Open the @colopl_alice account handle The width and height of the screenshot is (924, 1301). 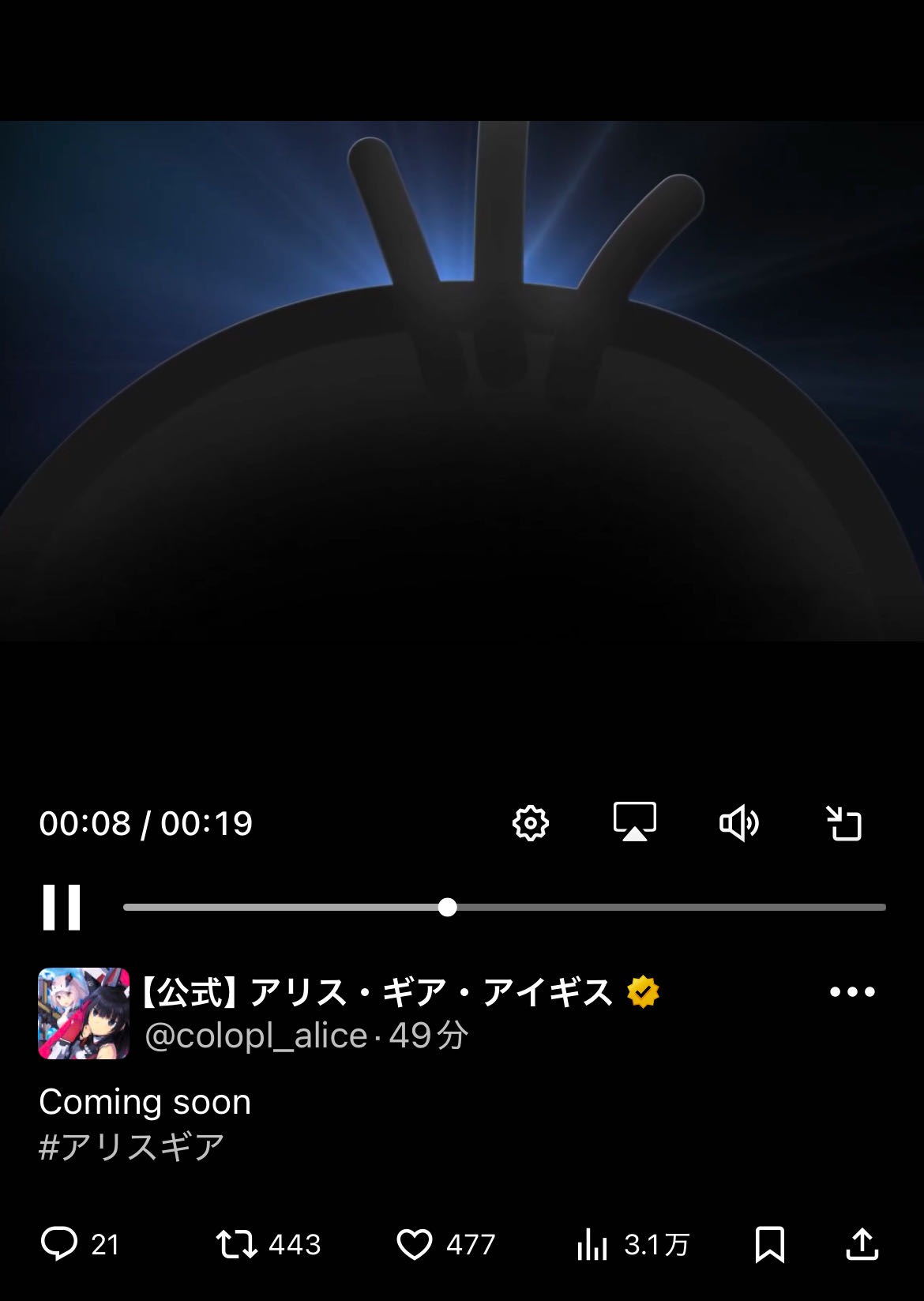256,1036
